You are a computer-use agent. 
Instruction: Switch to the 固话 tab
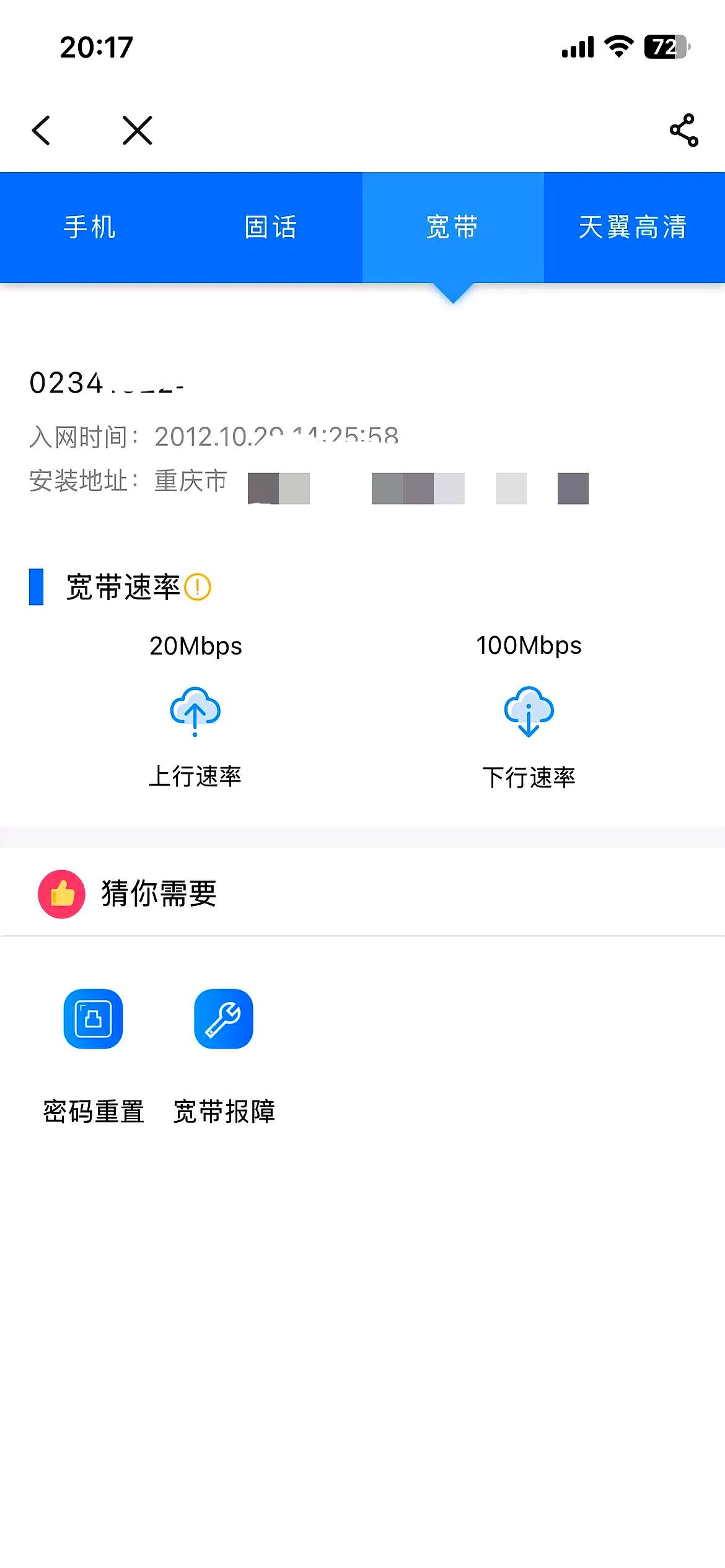271,227
